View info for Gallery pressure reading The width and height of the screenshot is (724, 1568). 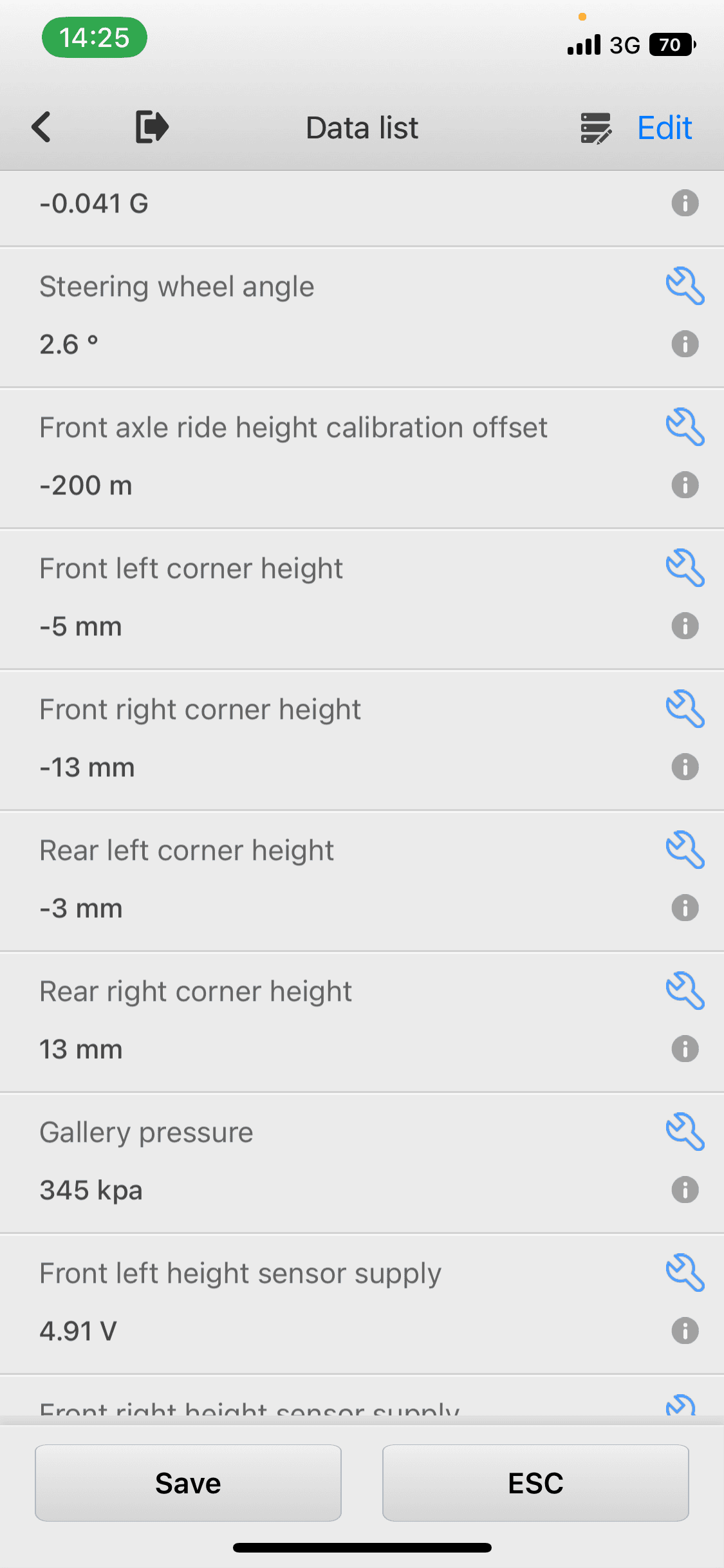[x=685, y=1190]
